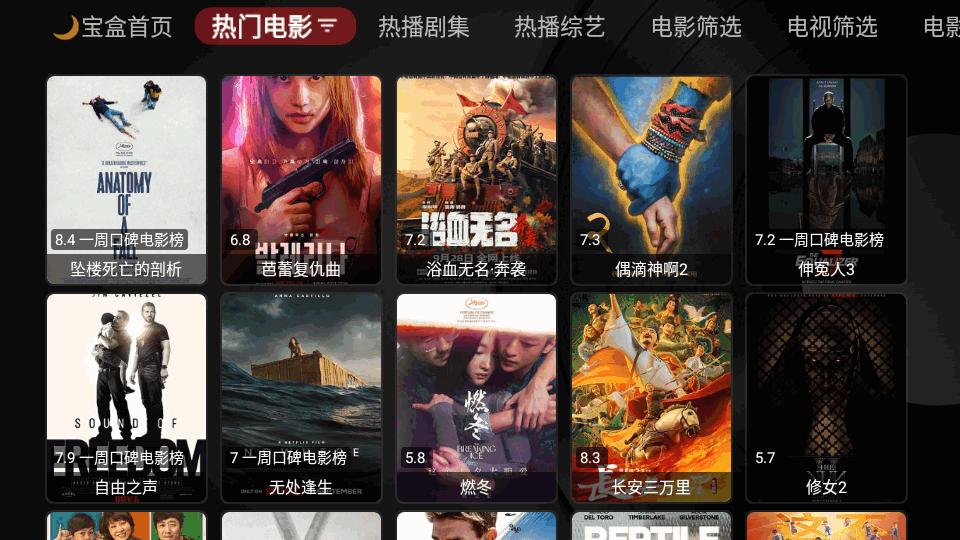Screen dimensions: 960x540
Task: View details for 偶滴神啊2
Action: [651, 180]
